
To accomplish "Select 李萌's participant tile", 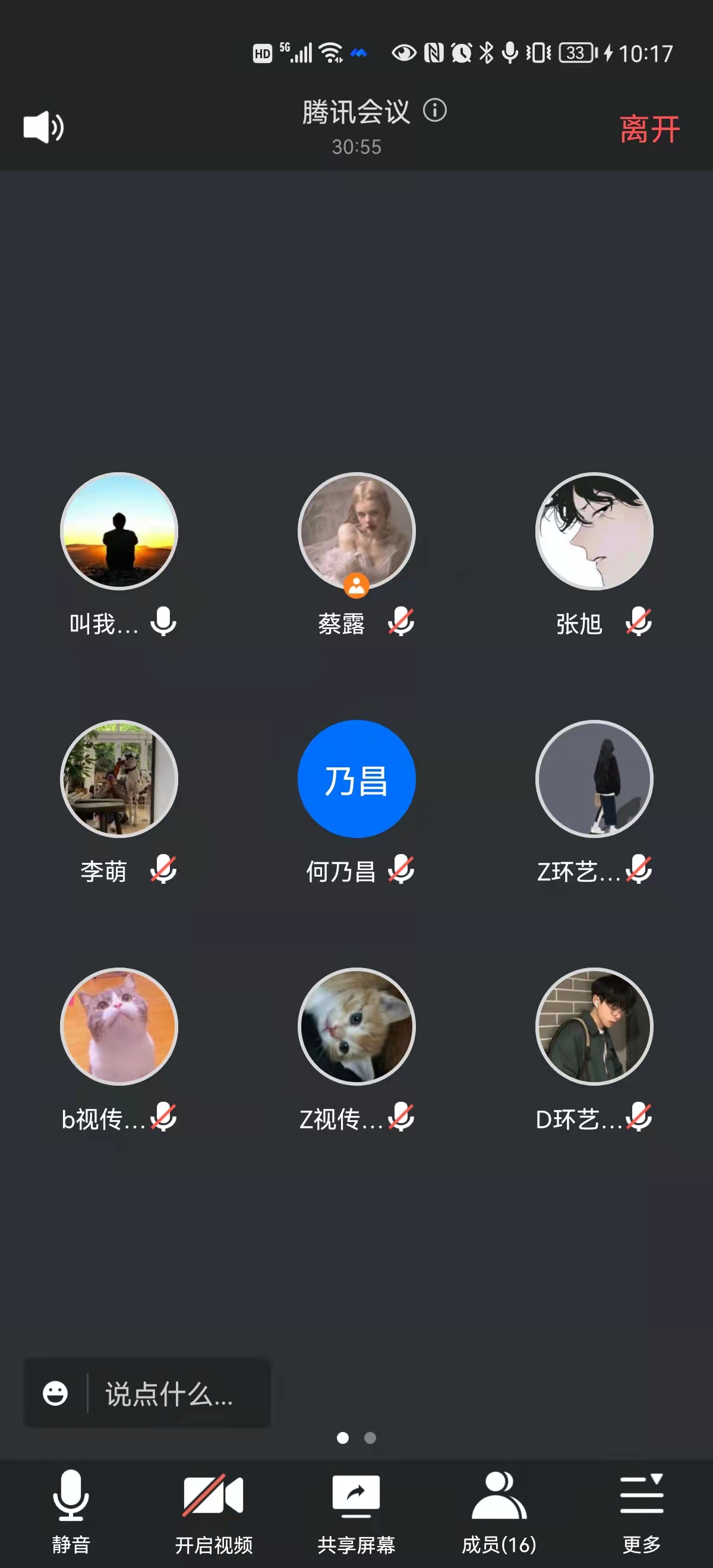I will click(119, 779).
